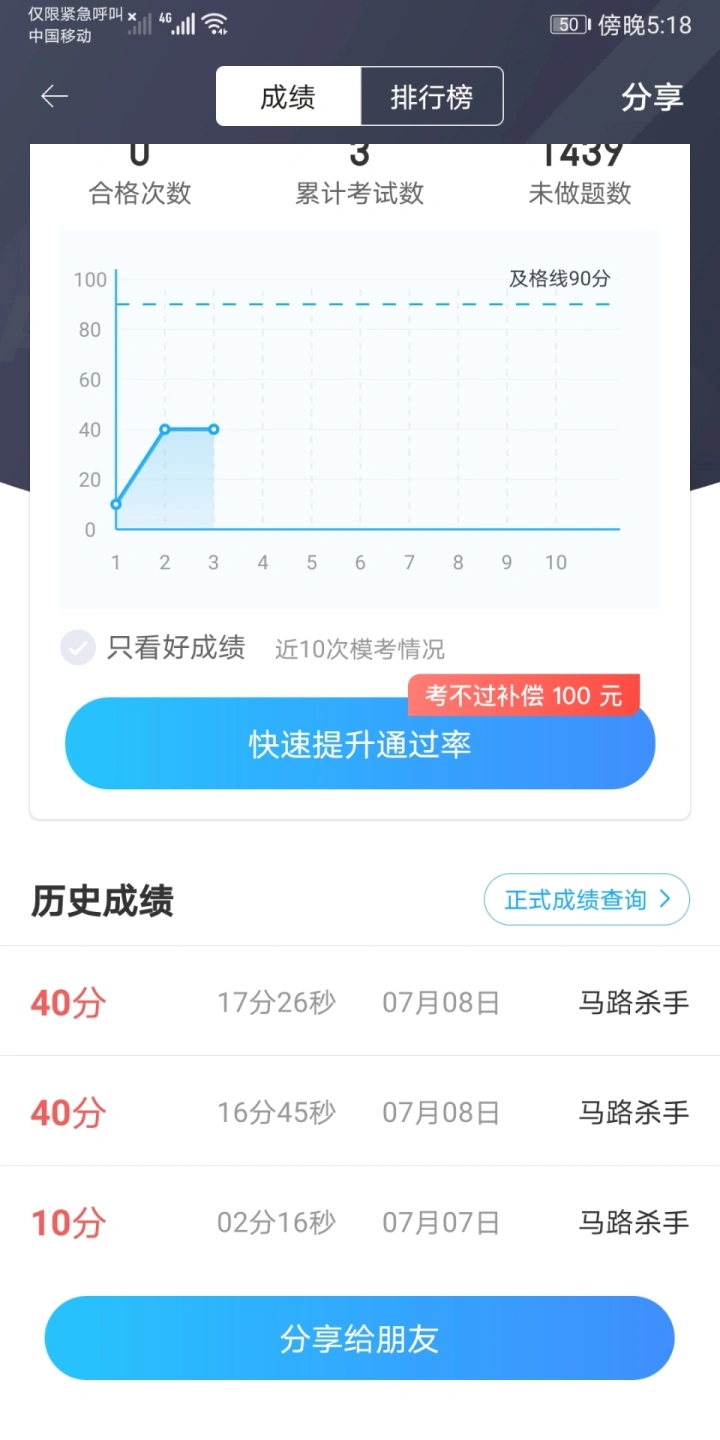Open the 40分 record taking 16分45秒
Screen dimensions: 720x1440
coord(360,1111)
